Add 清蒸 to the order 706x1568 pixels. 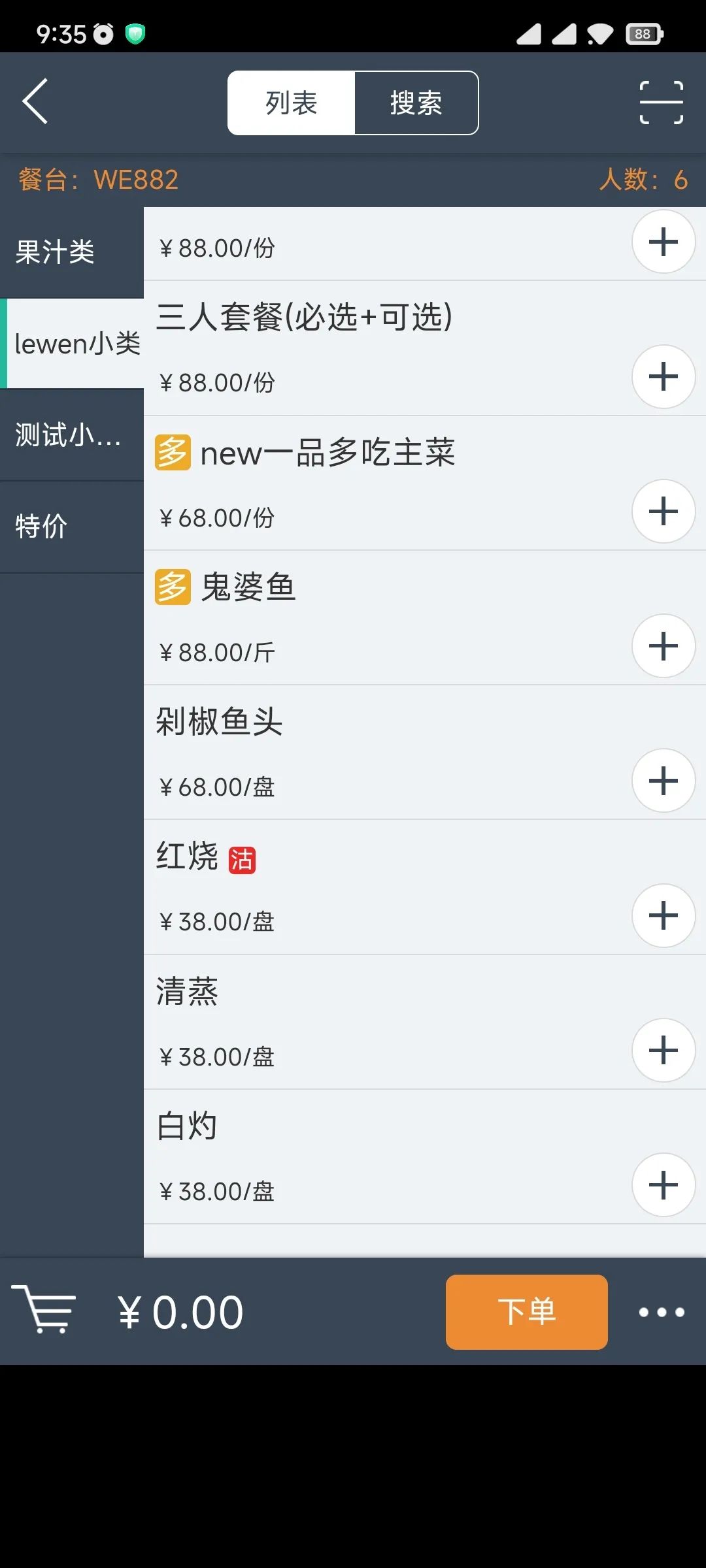(663, 1051)
